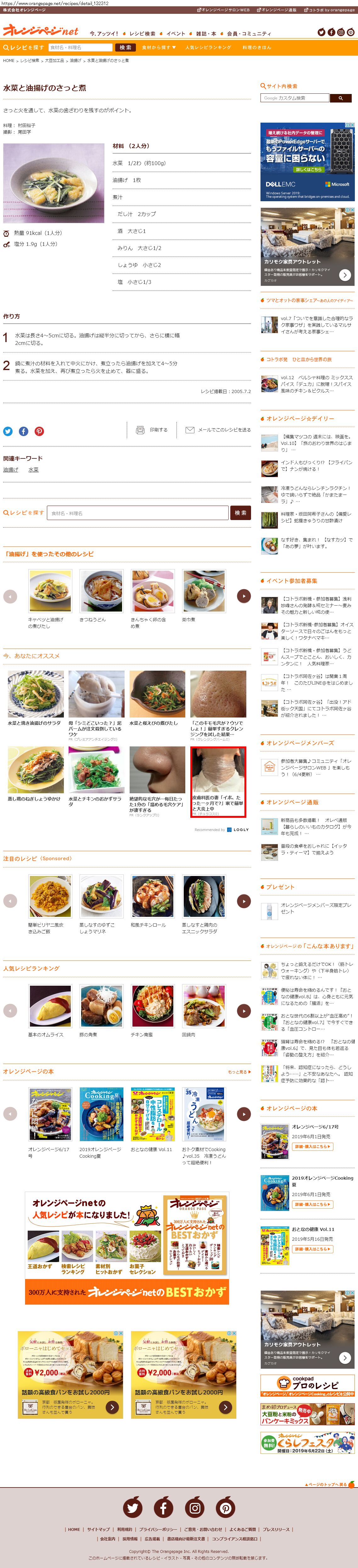Tap the recipe search field in the orange bar
This screenshot has width=358, height=1568.
pos(80,47)
